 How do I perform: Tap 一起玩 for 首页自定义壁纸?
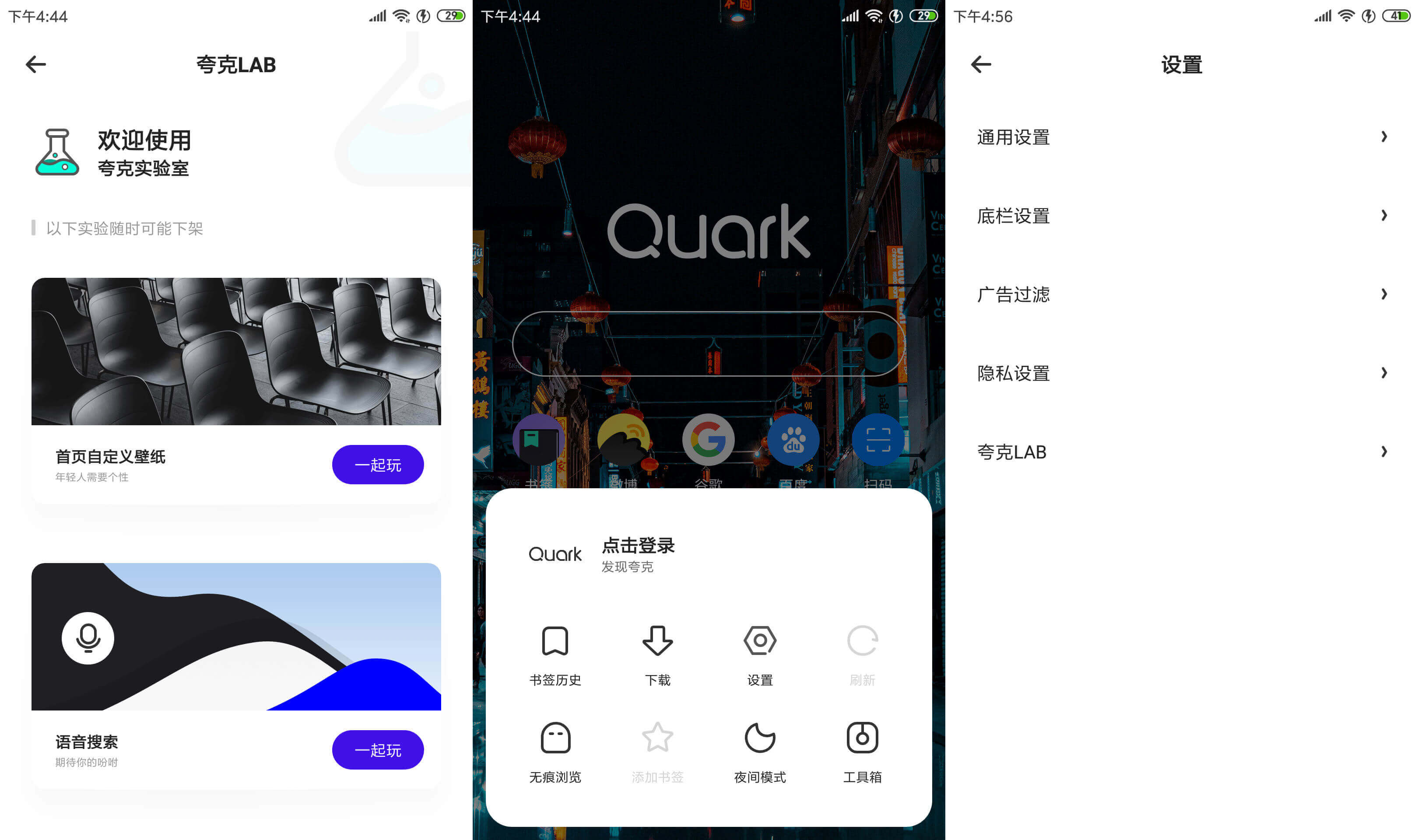coord(378,465)
